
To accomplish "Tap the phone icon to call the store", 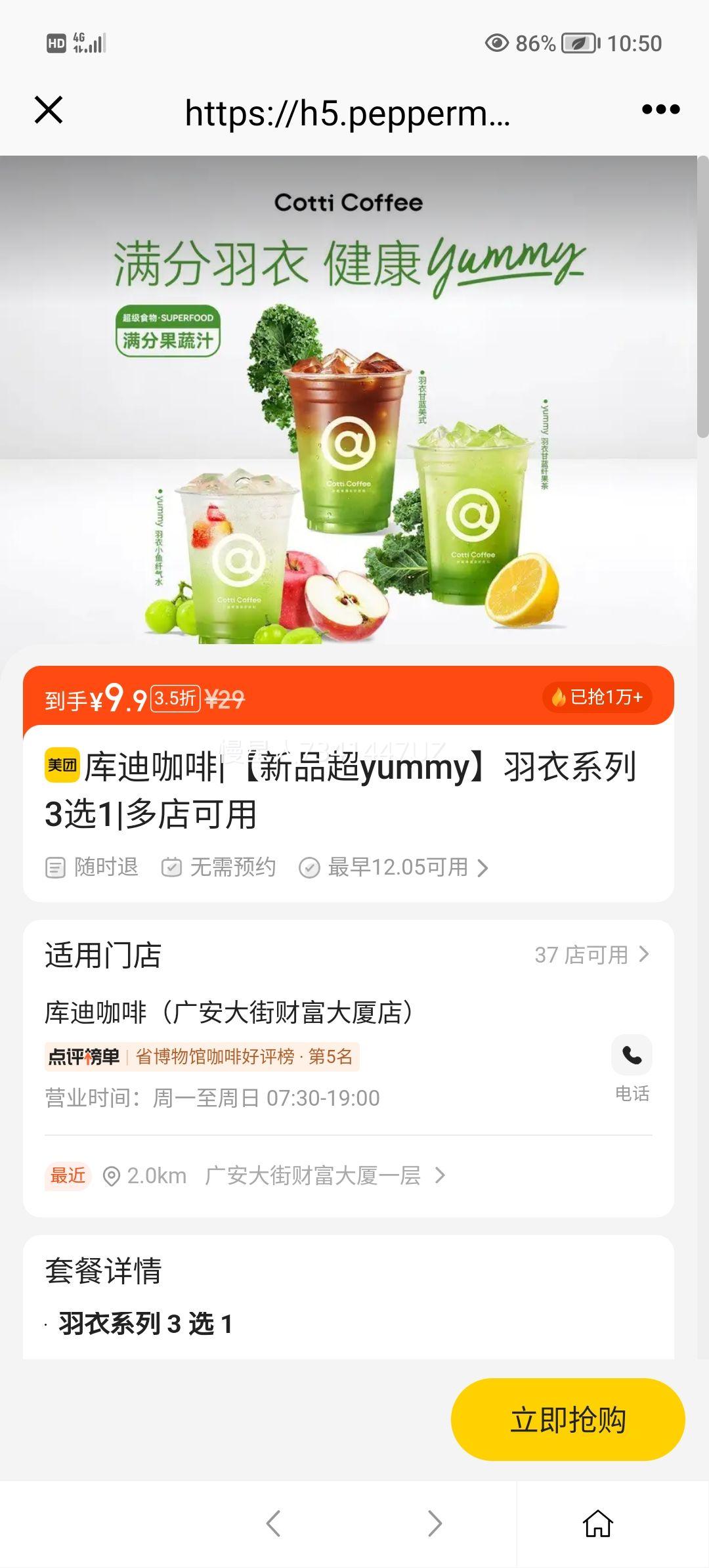I will pos(632,1055).
